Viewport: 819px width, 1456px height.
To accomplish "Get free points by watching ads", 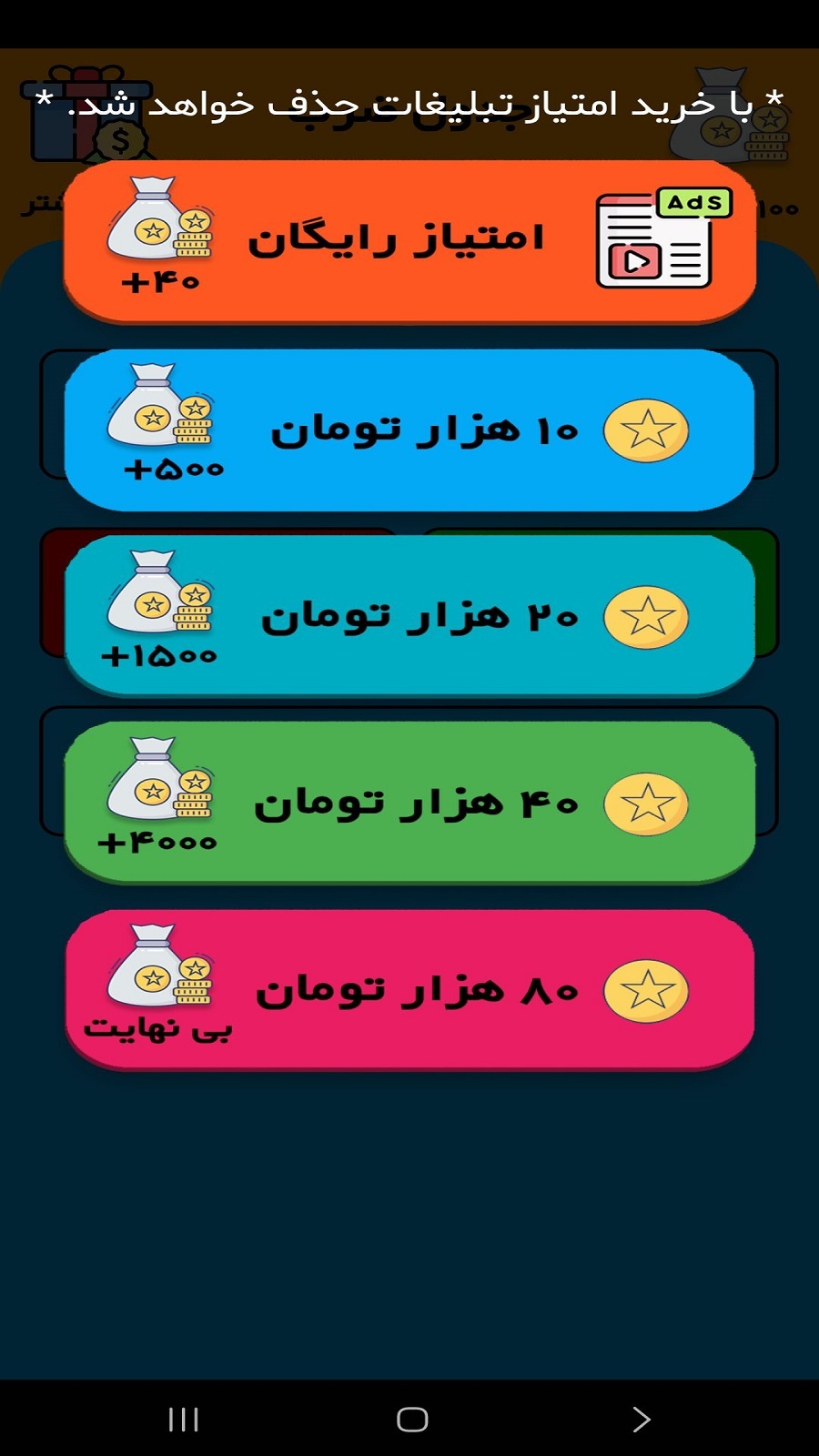I will pos(409,240).
